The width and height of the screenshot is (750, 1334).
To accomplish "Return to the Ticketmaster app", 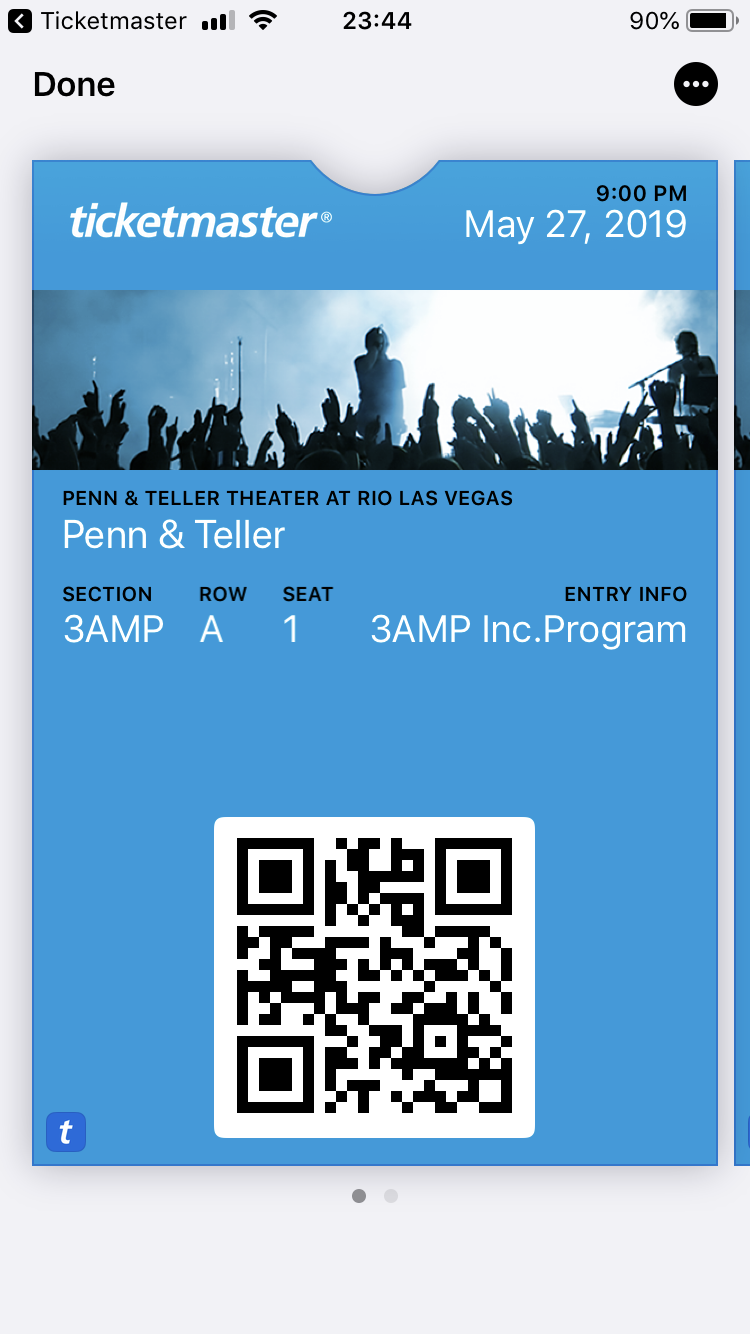I will (x=98, y=21).
